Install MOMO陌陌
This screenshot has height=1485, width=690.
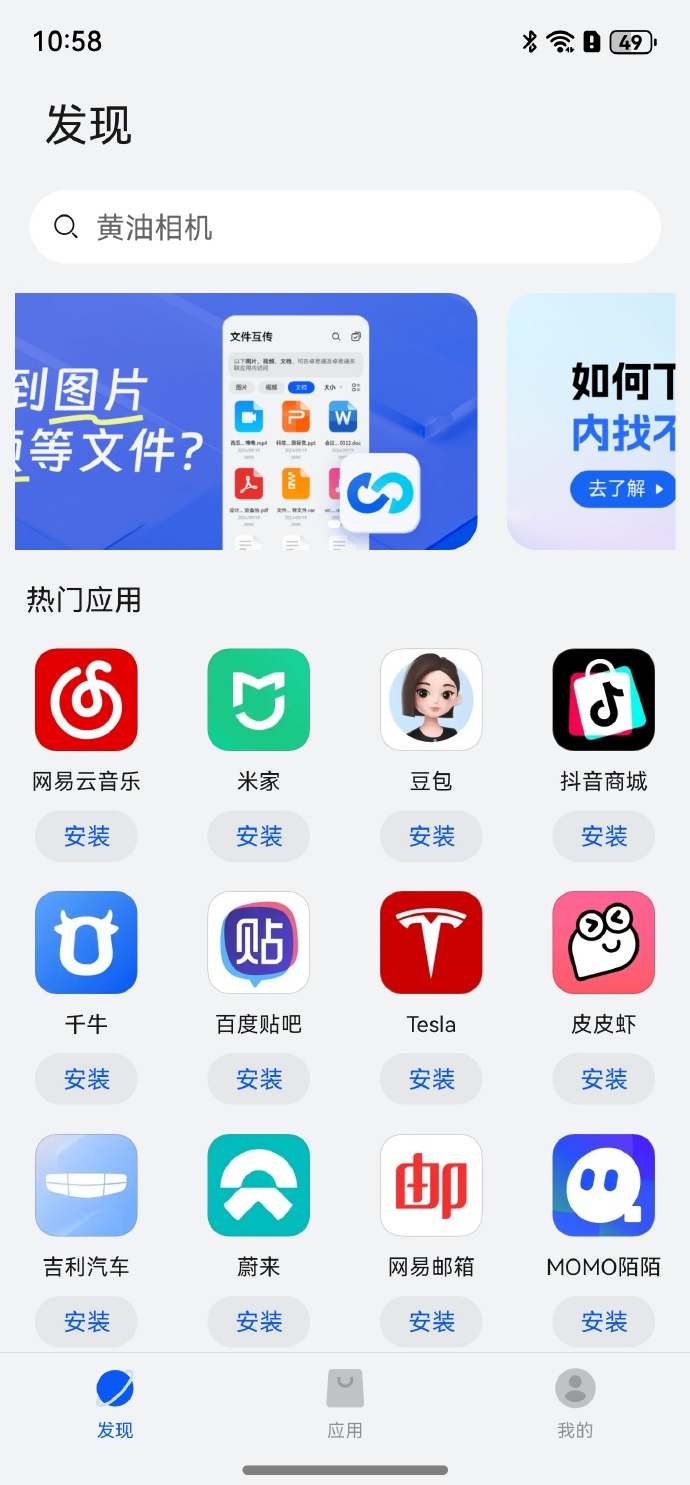pos(604,1322)
